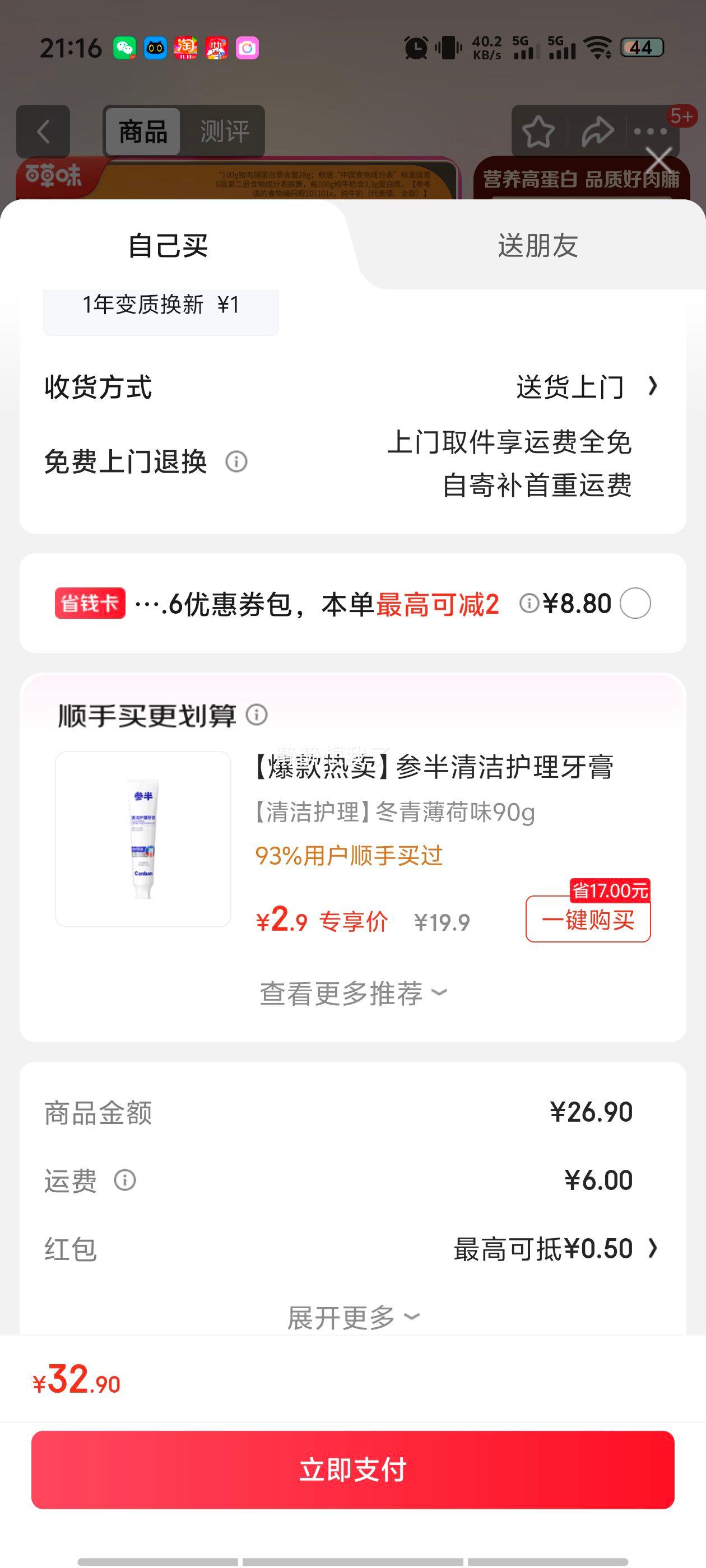Close the purchase sheet
This screenshot has height=1568, width=706.
tap(659, 161)
